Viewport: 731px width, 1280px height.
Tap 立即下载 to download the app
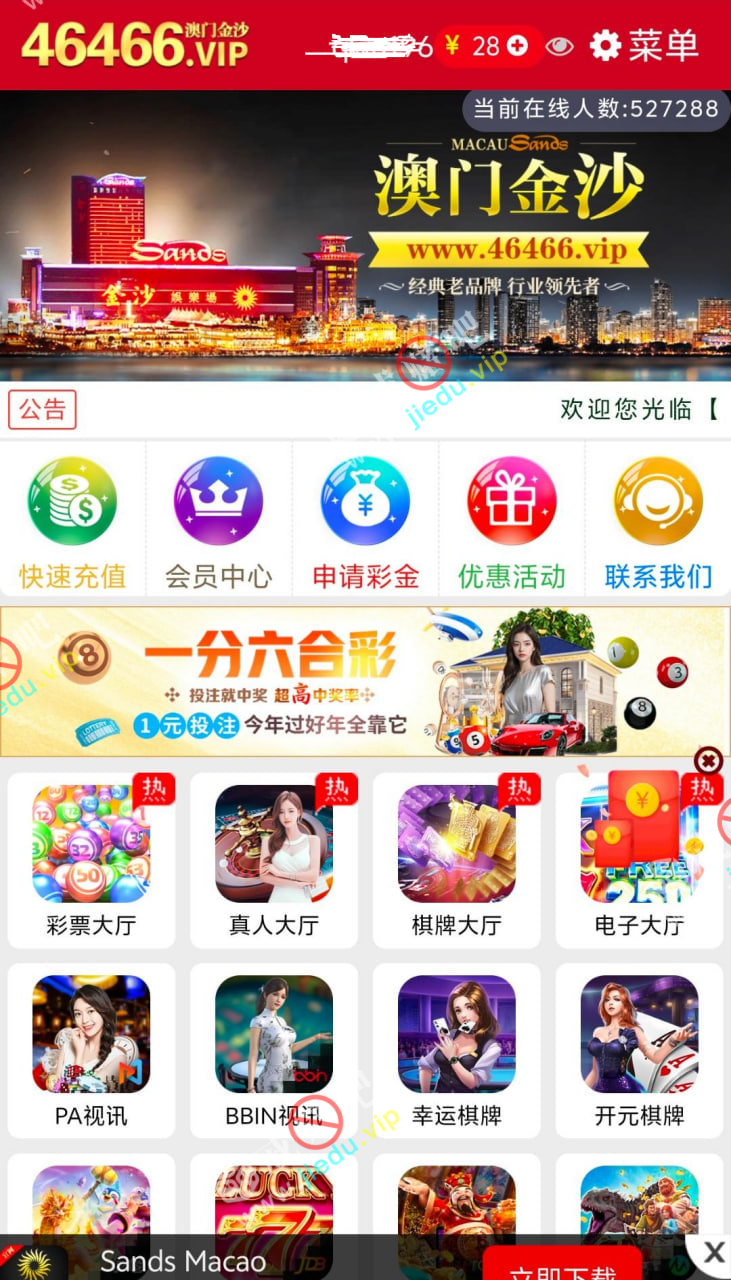[x=561, y=1266]
